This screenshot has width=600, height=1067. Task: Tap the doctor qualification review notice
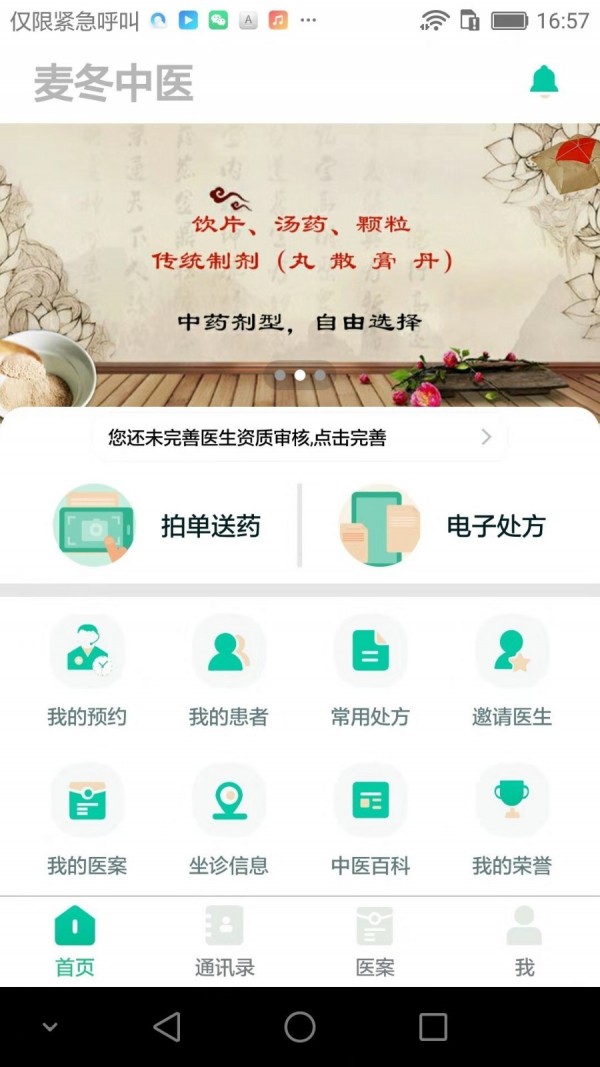click(x=299, y=437)
